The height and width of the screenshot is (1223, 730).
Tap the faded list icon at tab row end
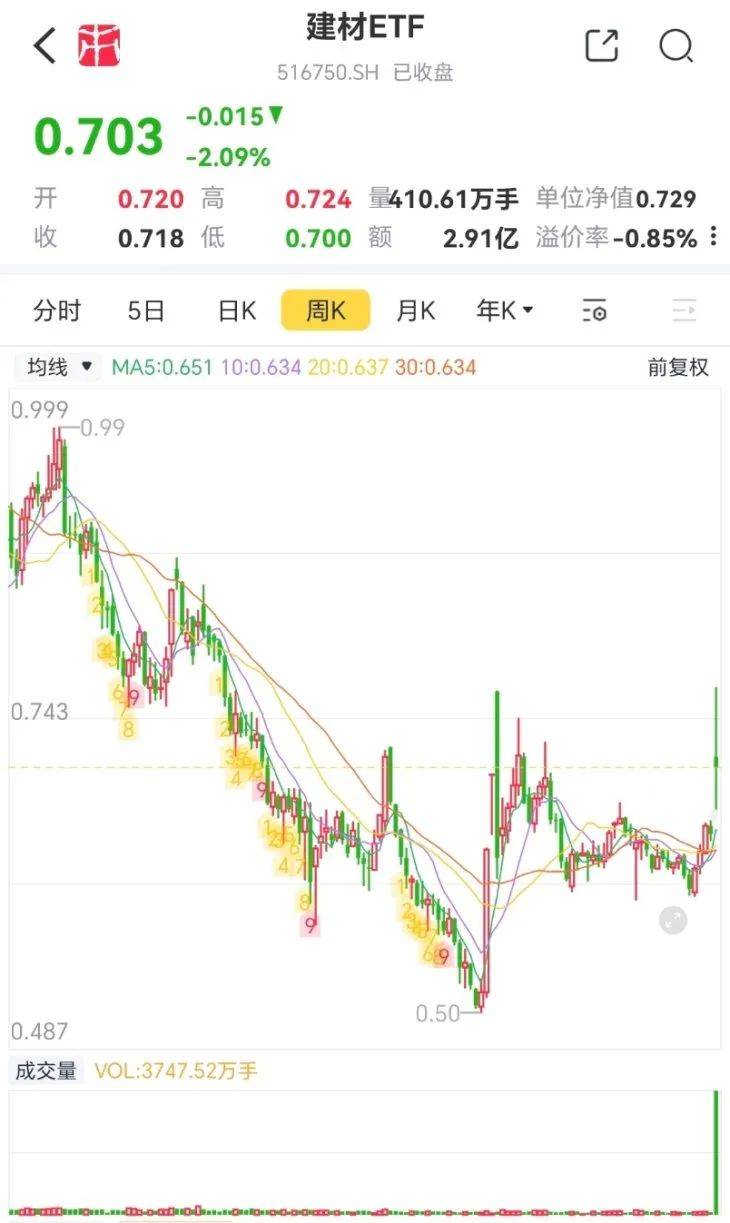(684, 311)
